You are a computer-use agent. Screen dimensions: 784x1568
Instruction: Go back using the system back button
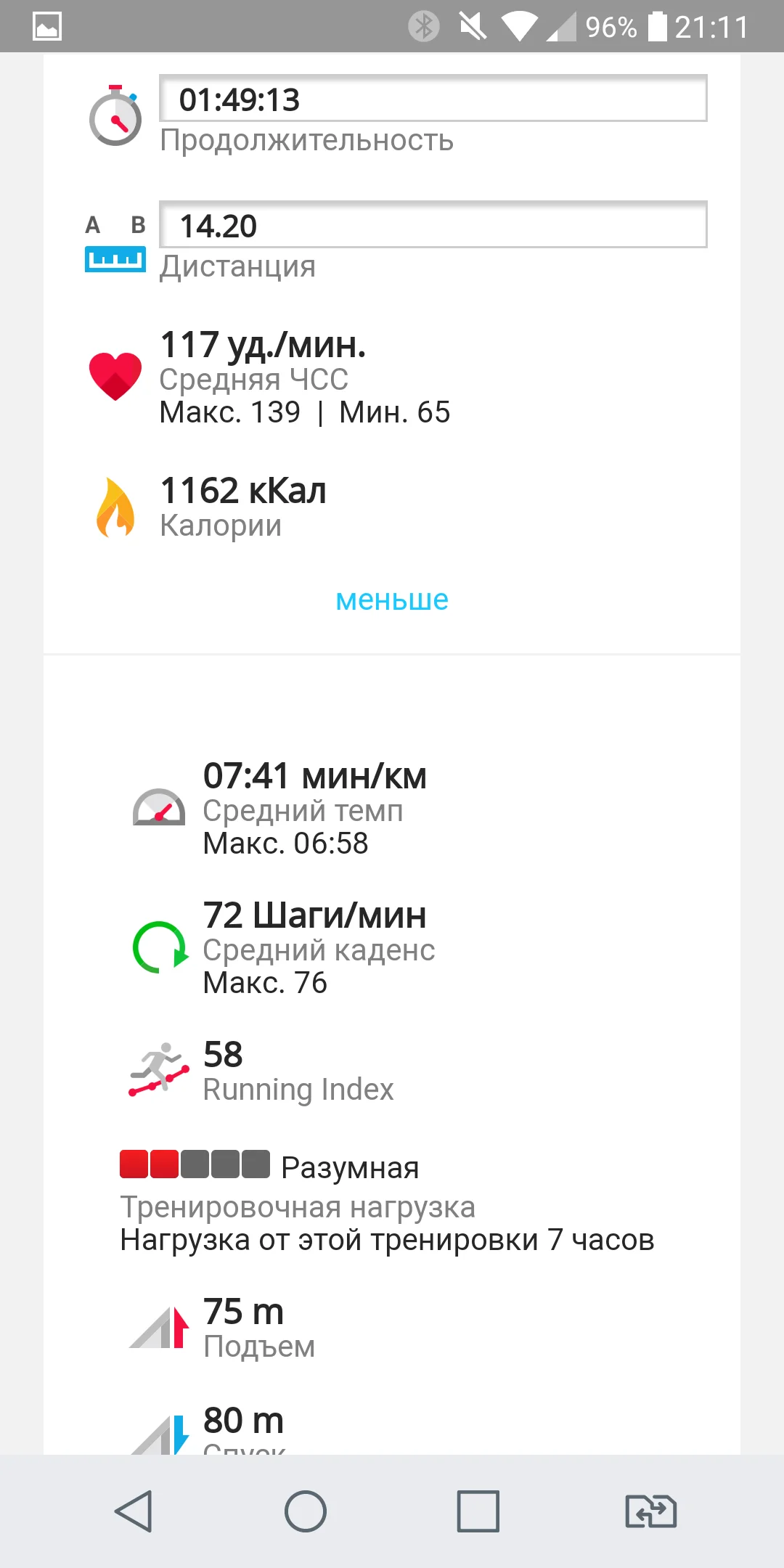(134, 1511)
